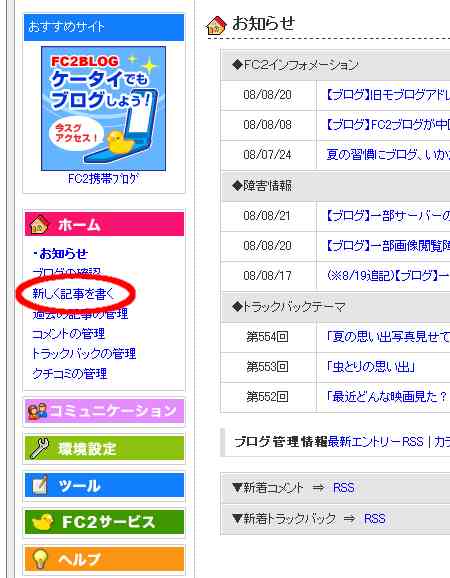Open the 08/07/24 夏の習慣にブログ notice
450x578 pixels.
click(x=388, y=154)
